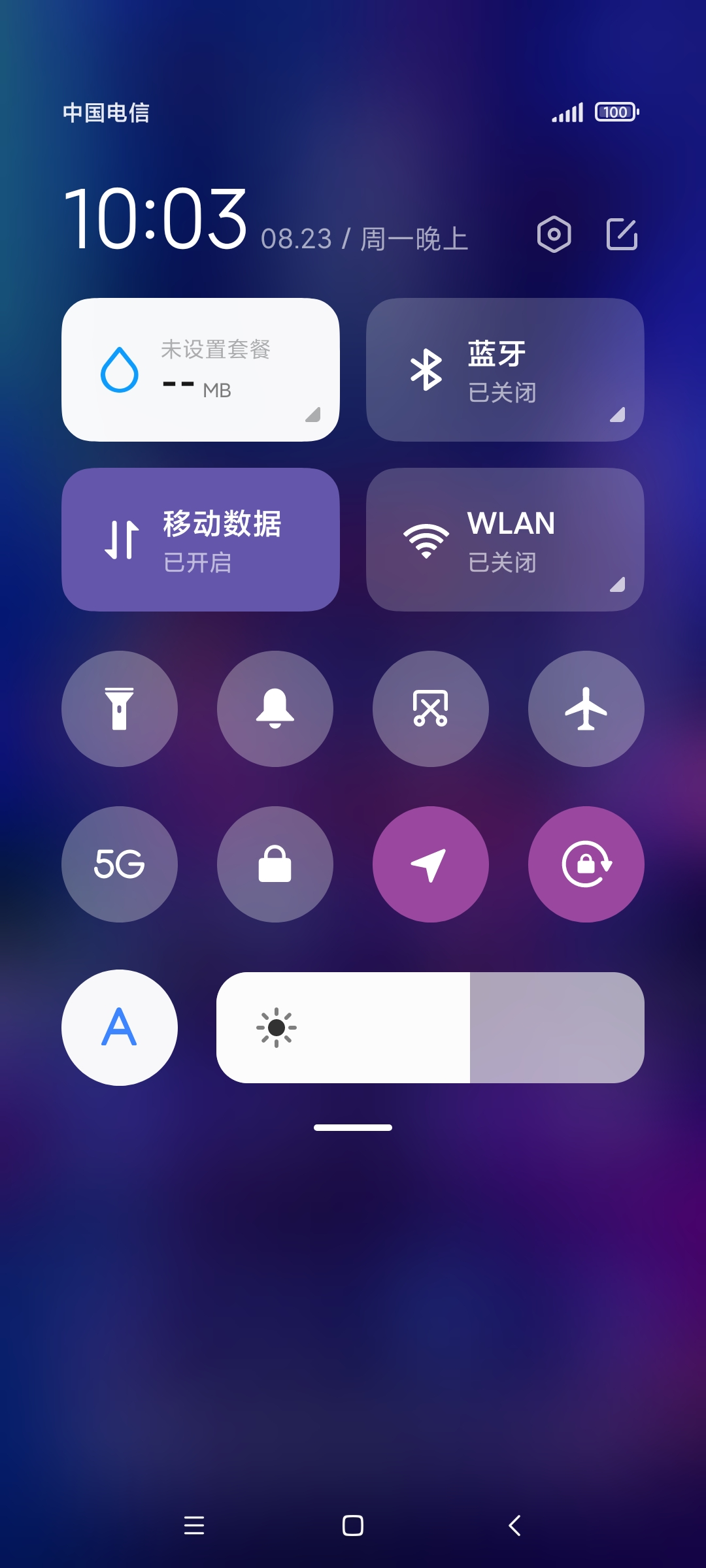The height and width of the screenshot is (1568, 706).
Task: Return to home screen via the square button
Action: click(353, 1526)
